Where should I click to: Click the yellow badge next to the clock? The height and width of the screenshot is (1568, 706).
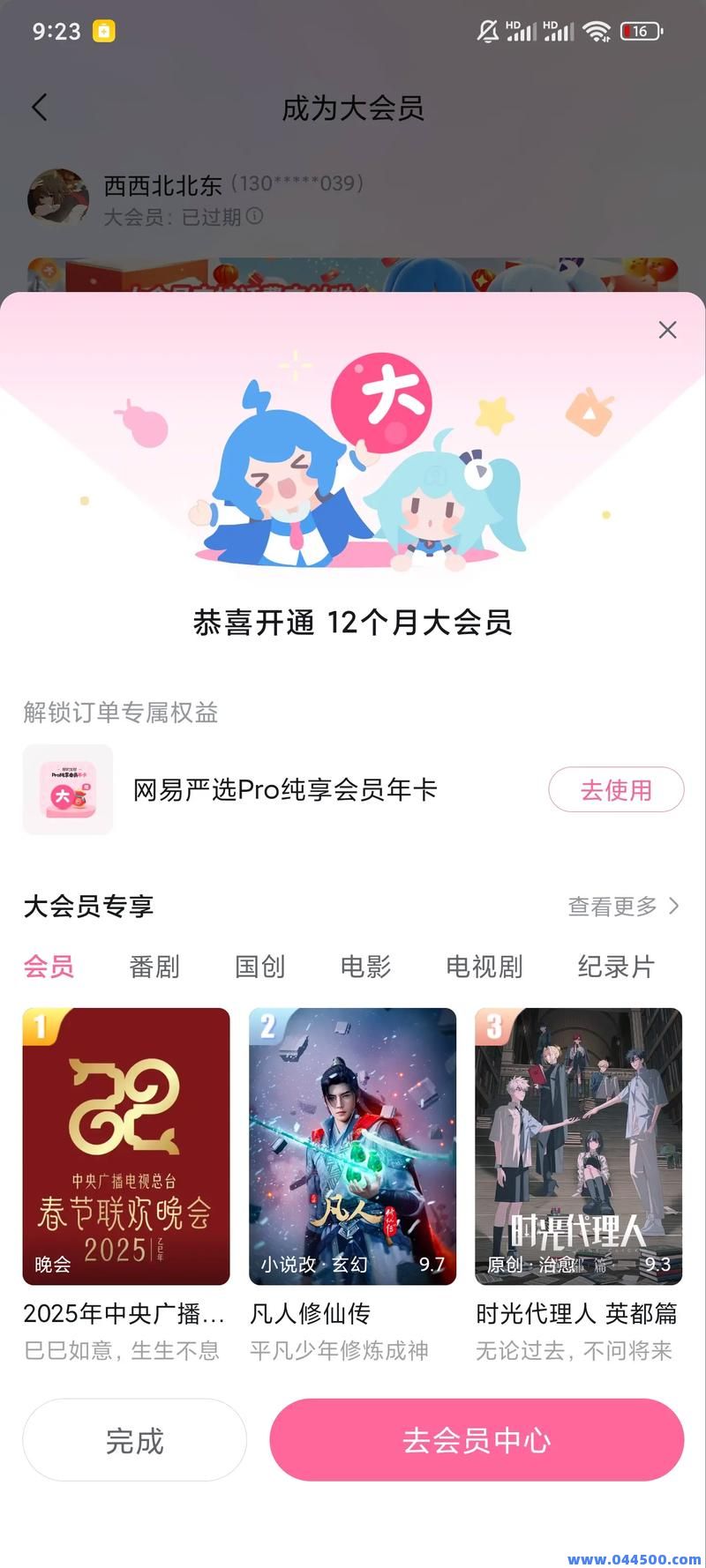(x=106, y=31)
